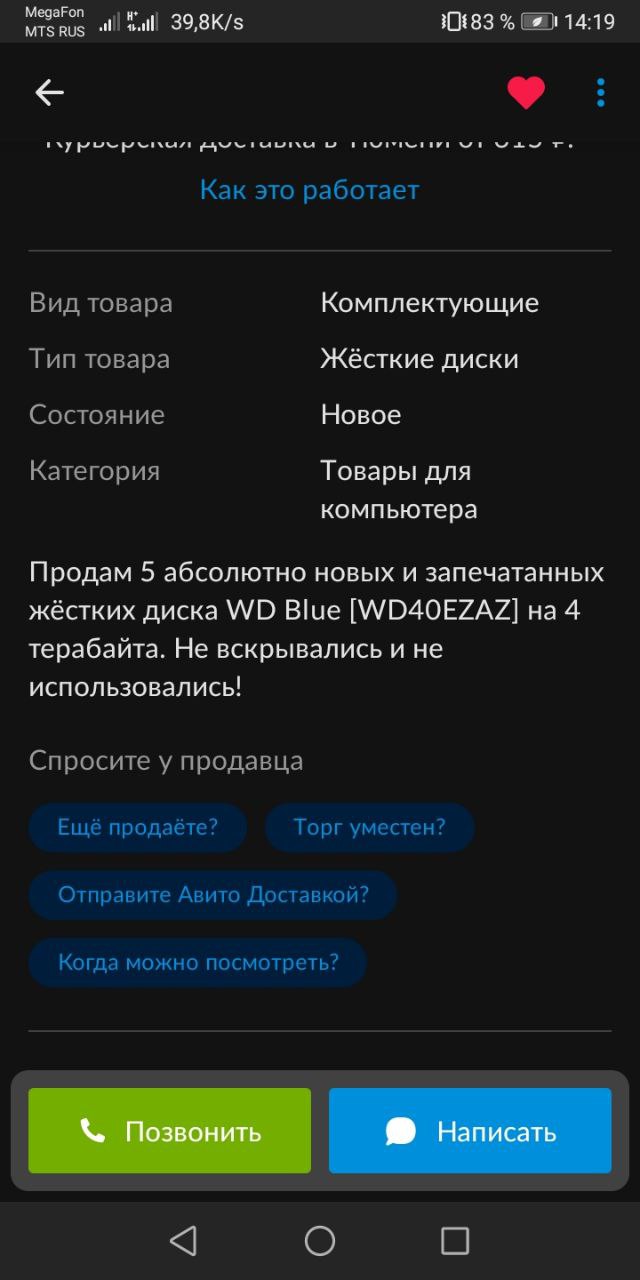Tap the system home button
The height and width of the screenshot is (1280, 640).
point(320,1241)
